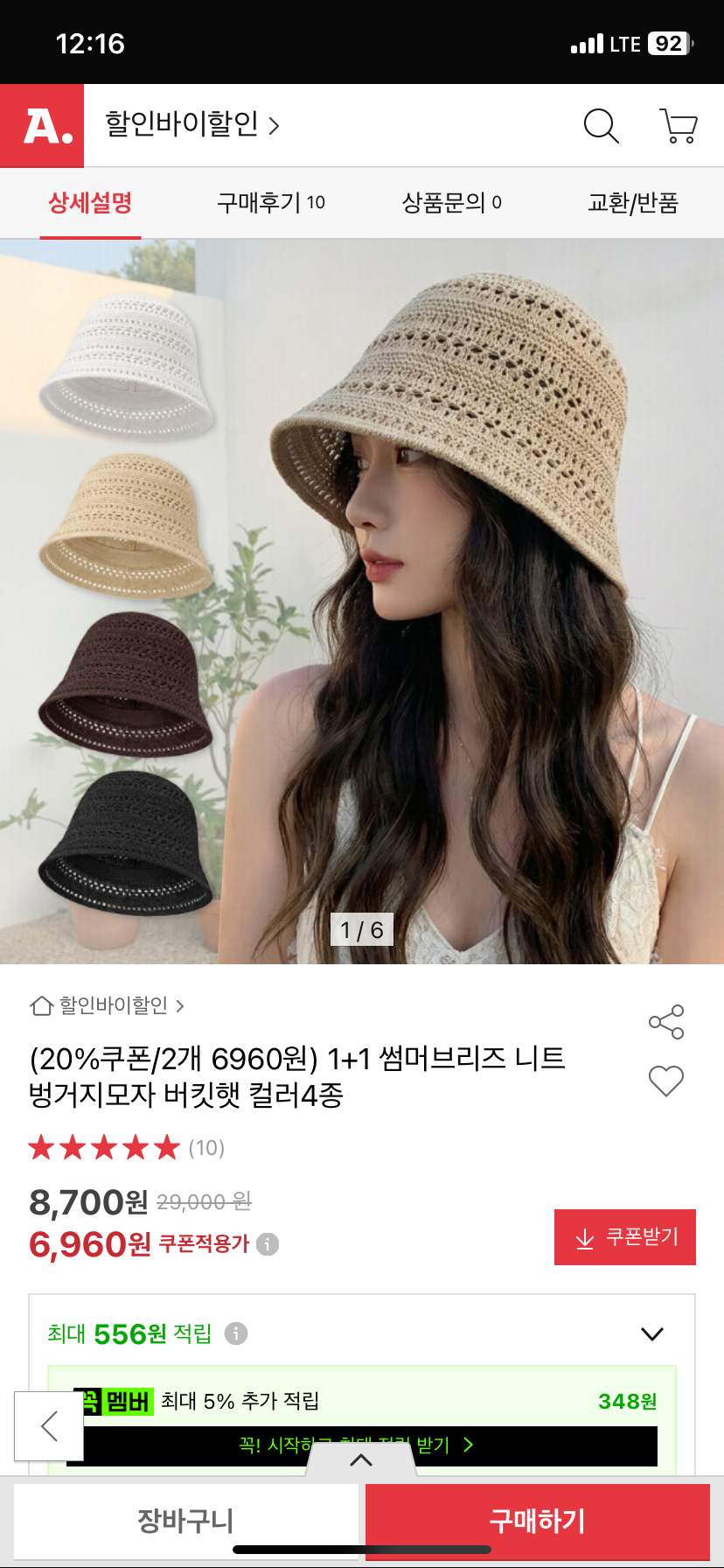Open the 교환/반품 tab
The image size is (724, 1568).
[x=632, y=202]
